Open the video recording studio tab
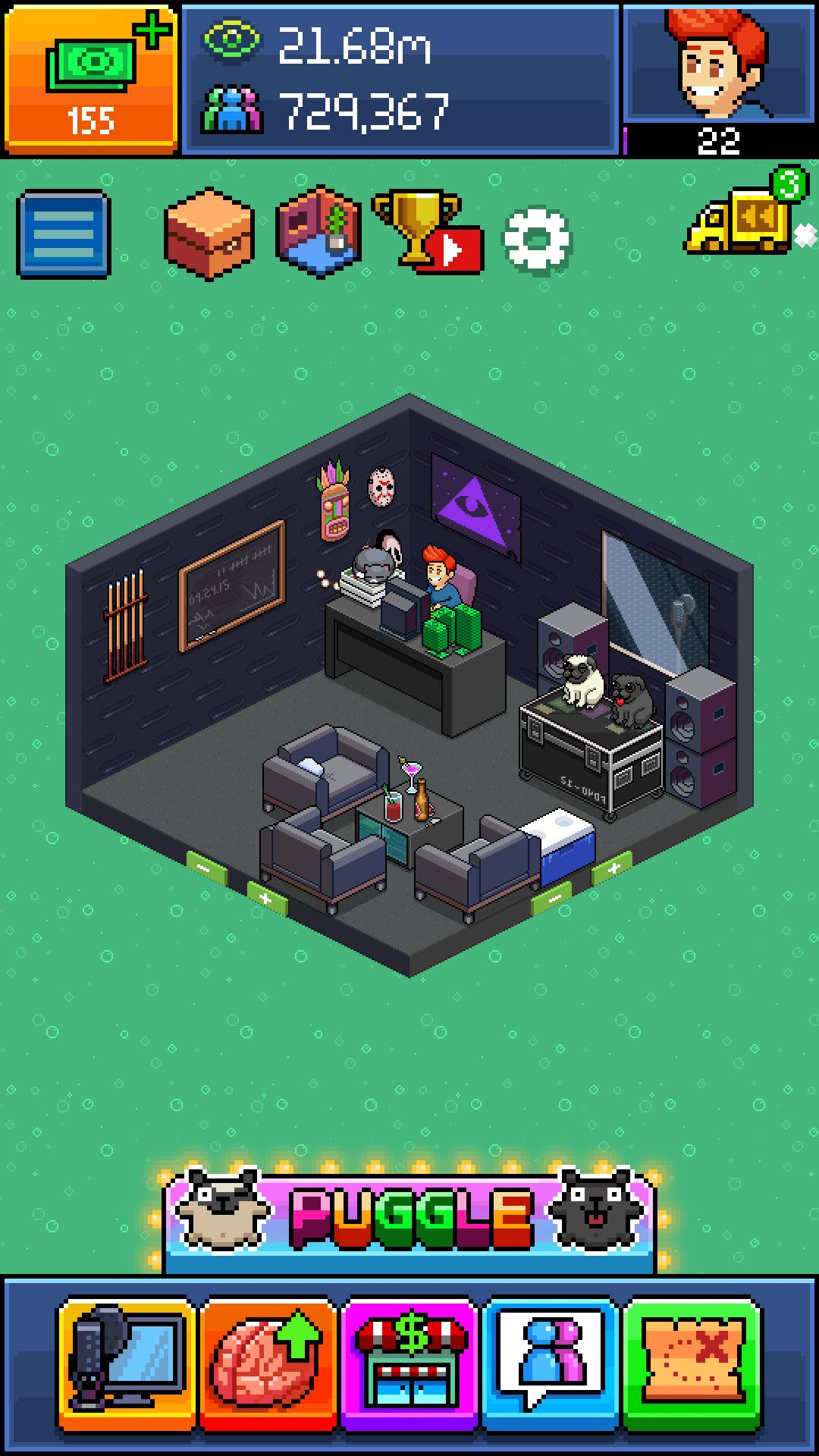819x1456 pixels. click(127, 1365)
